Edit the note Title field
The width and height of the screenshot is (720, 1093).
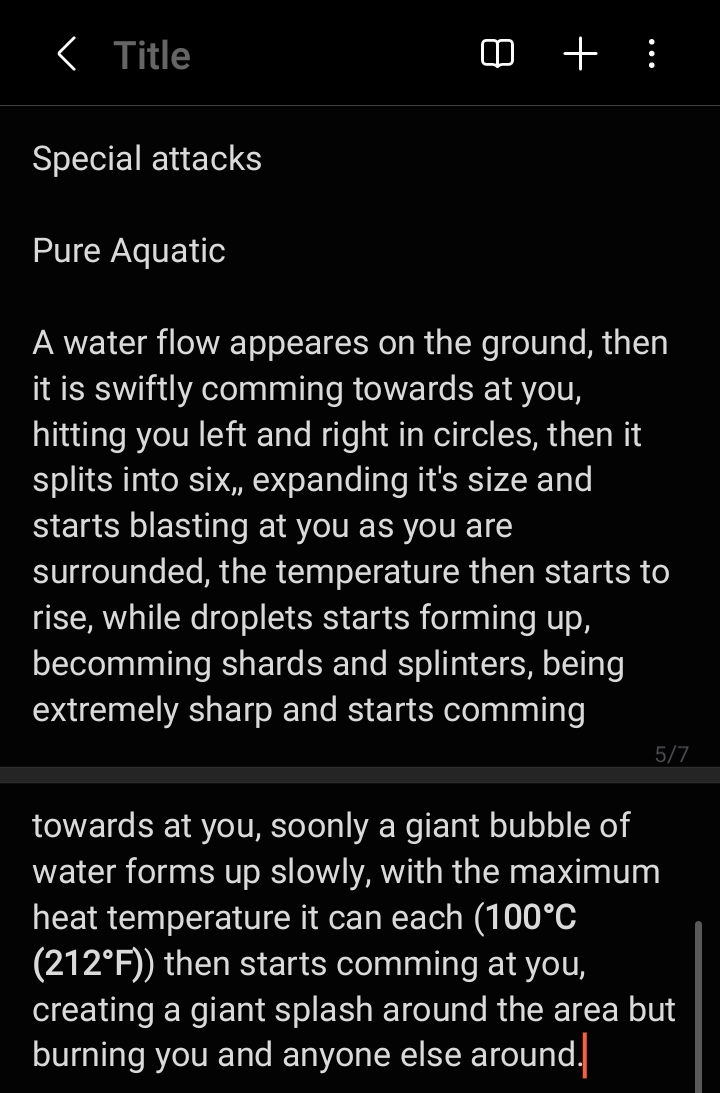click(x=152, y=55)
